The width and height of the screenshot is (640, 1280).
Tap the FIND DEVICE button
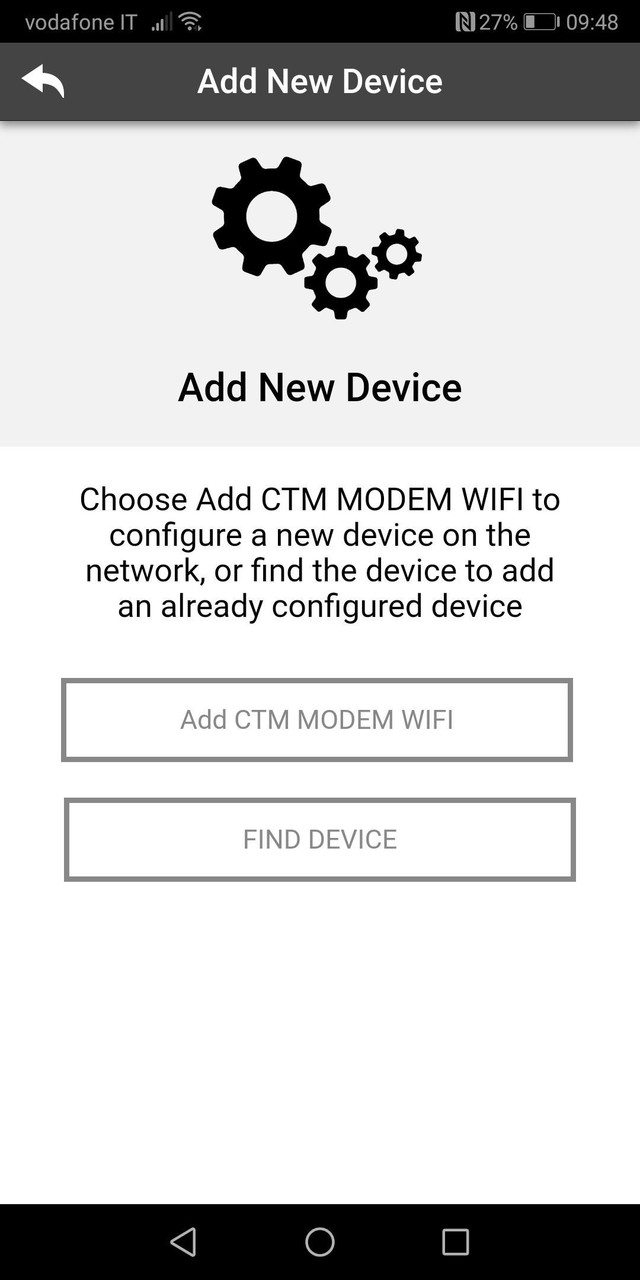320,839
